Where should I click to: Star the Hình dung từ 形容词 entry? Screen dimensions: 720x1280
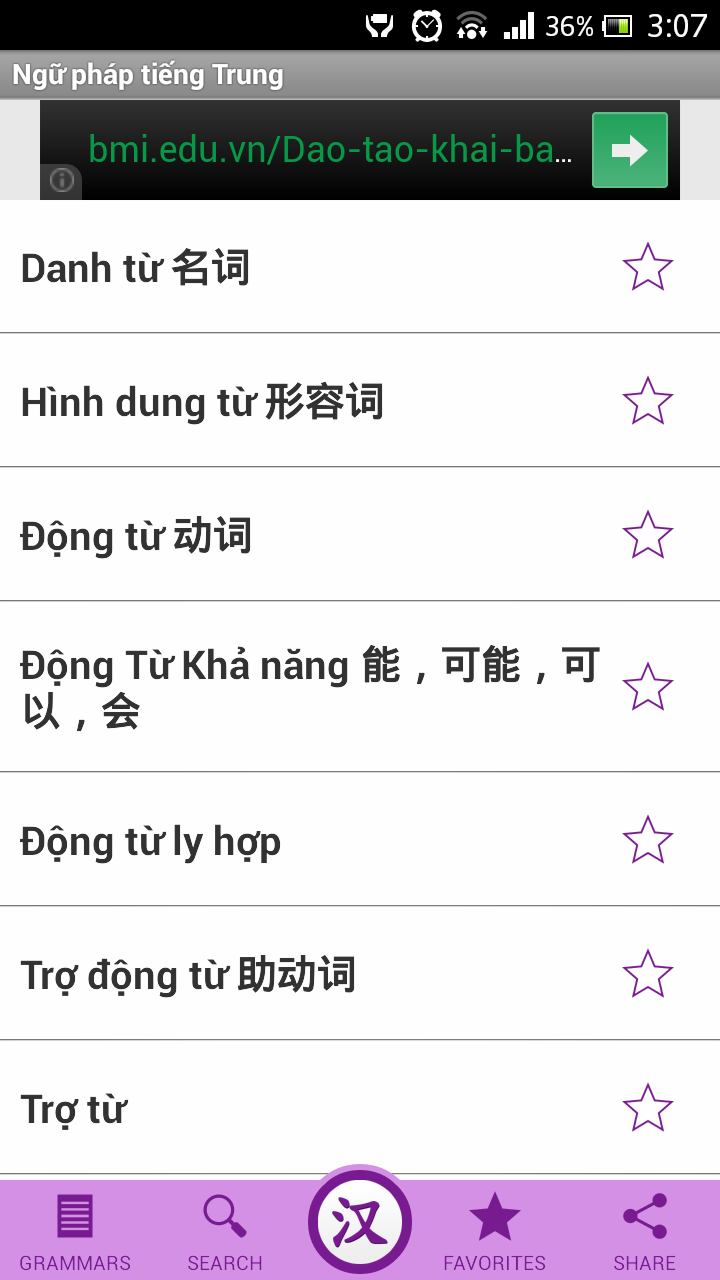point(648,401)
